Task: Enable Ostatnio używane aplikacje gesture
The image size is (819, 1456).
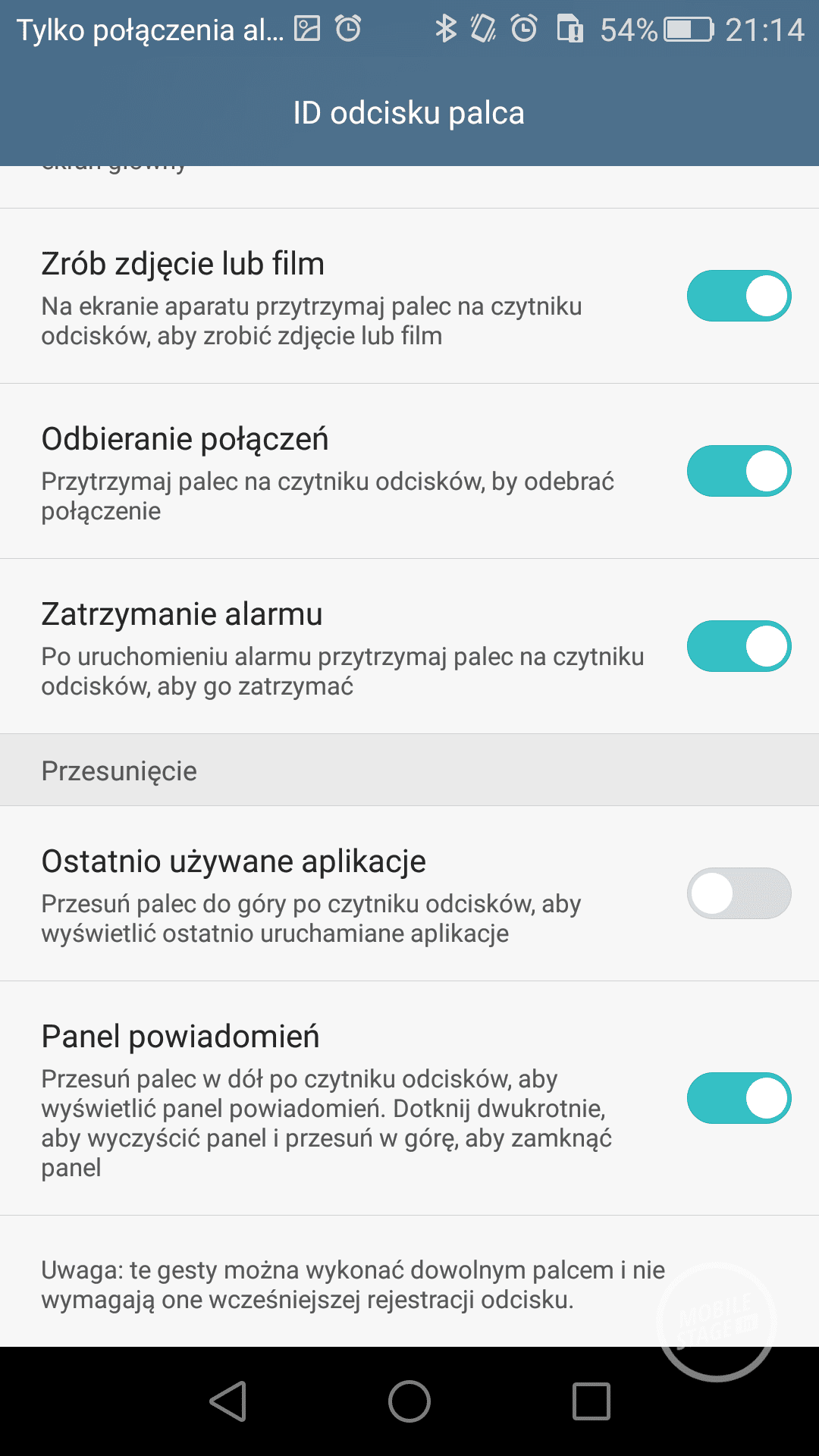Action: (x=739, y=893)
